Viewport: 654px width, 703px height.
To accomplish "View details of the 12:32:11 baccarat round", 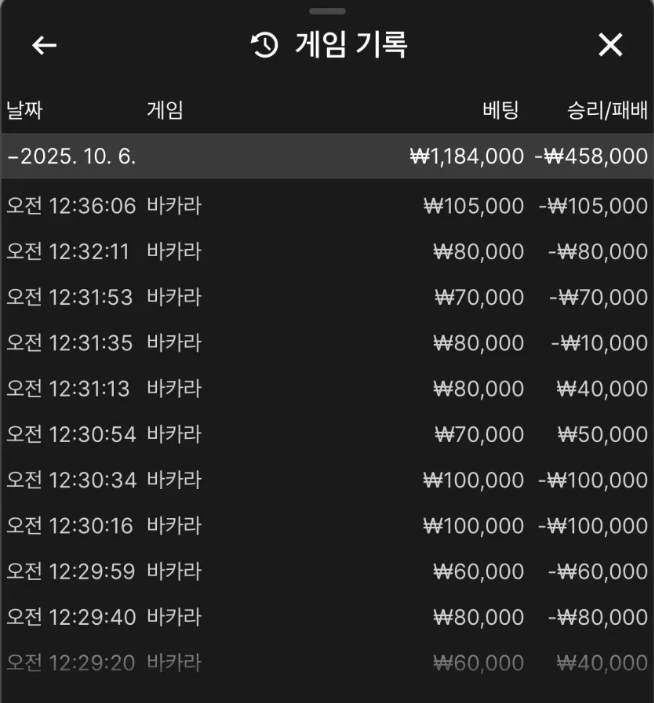I will 327,252.
